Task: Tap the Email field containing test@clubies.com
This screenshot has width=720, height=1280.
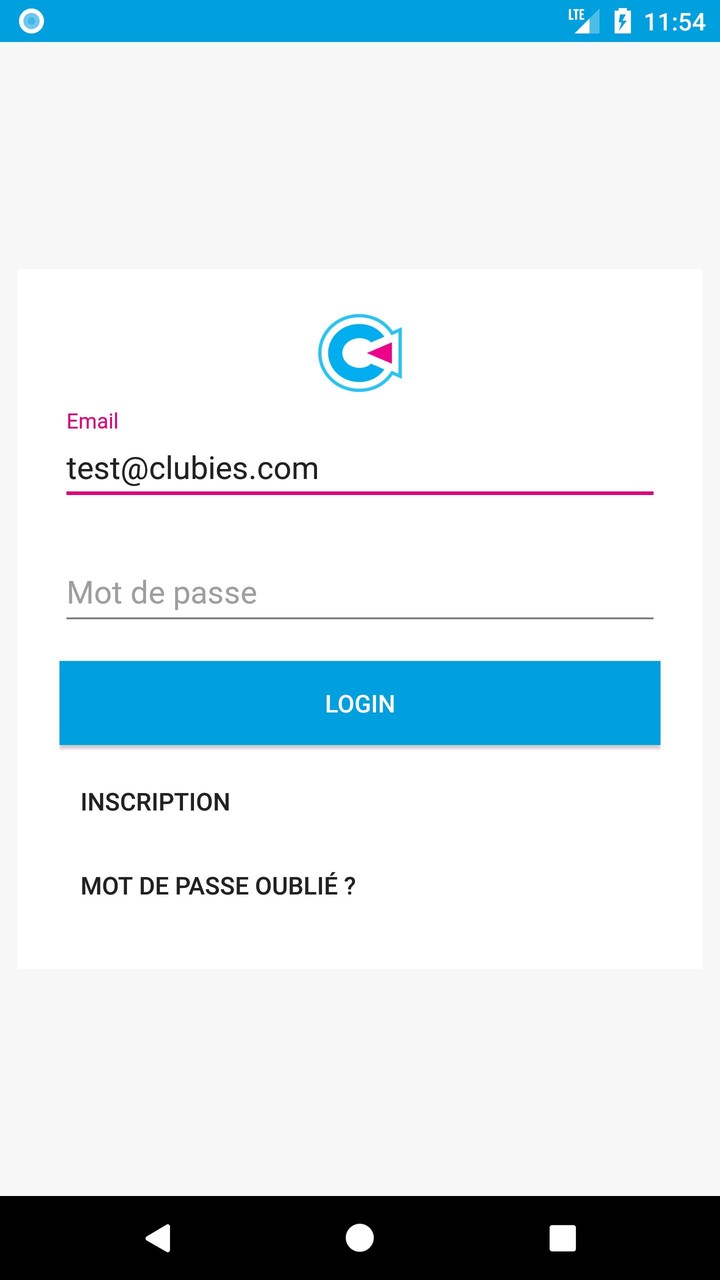Action: pyautogui.click(x=359, y=468)
